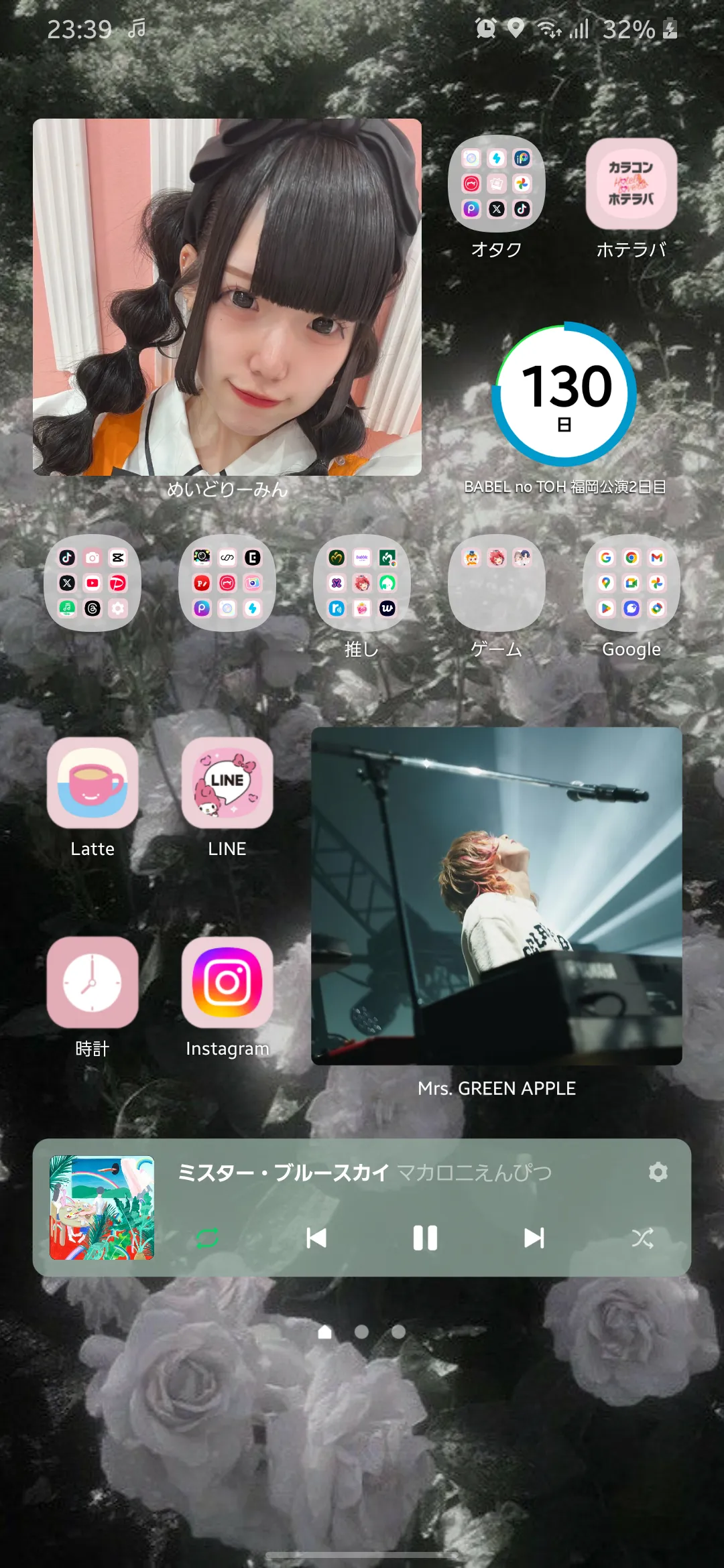The height and width of the screenshot is (1568, 724).
Task: Skip to the next track
Action: pyautogui.click(x=534, y=1238)
